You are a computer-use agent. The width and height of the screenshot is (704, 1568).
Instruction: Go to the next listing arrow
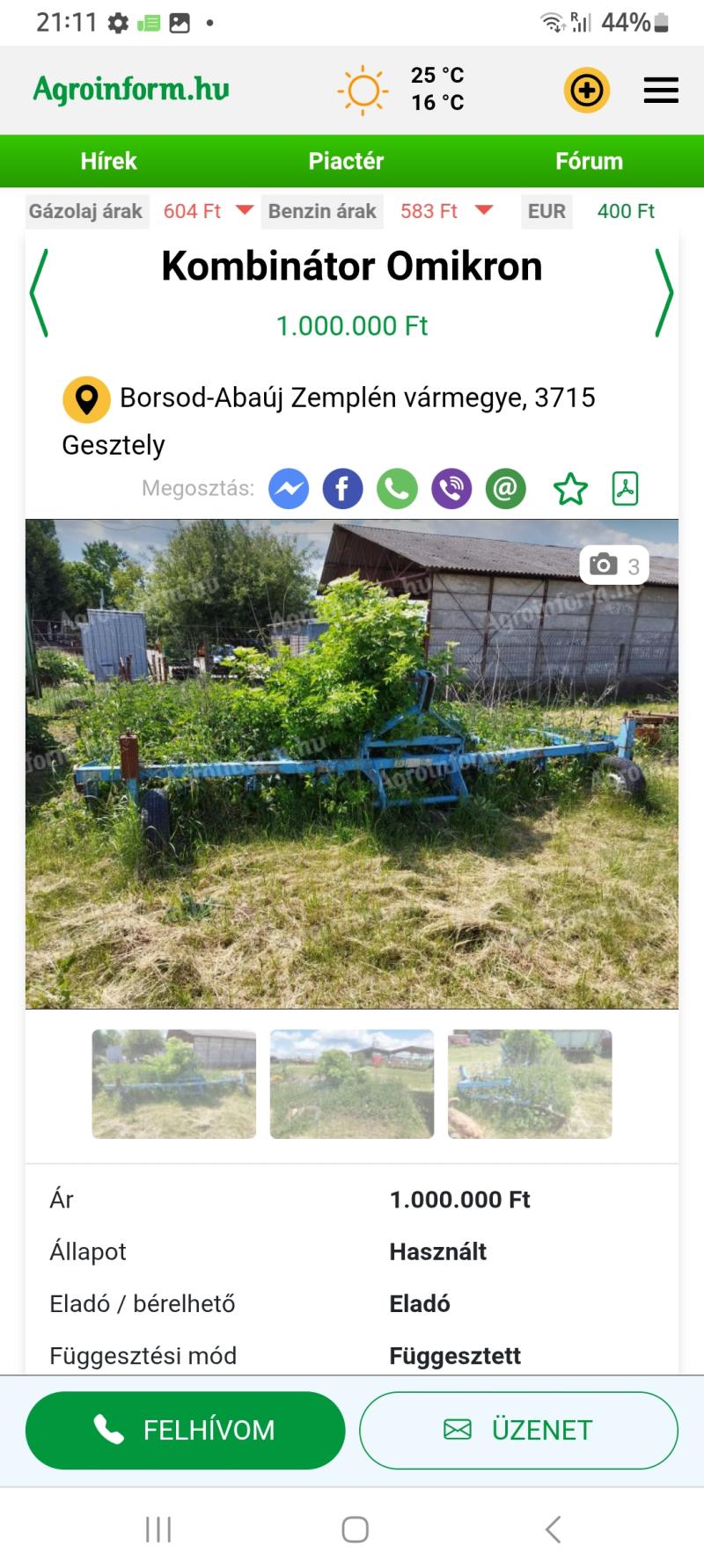[664, 293]
